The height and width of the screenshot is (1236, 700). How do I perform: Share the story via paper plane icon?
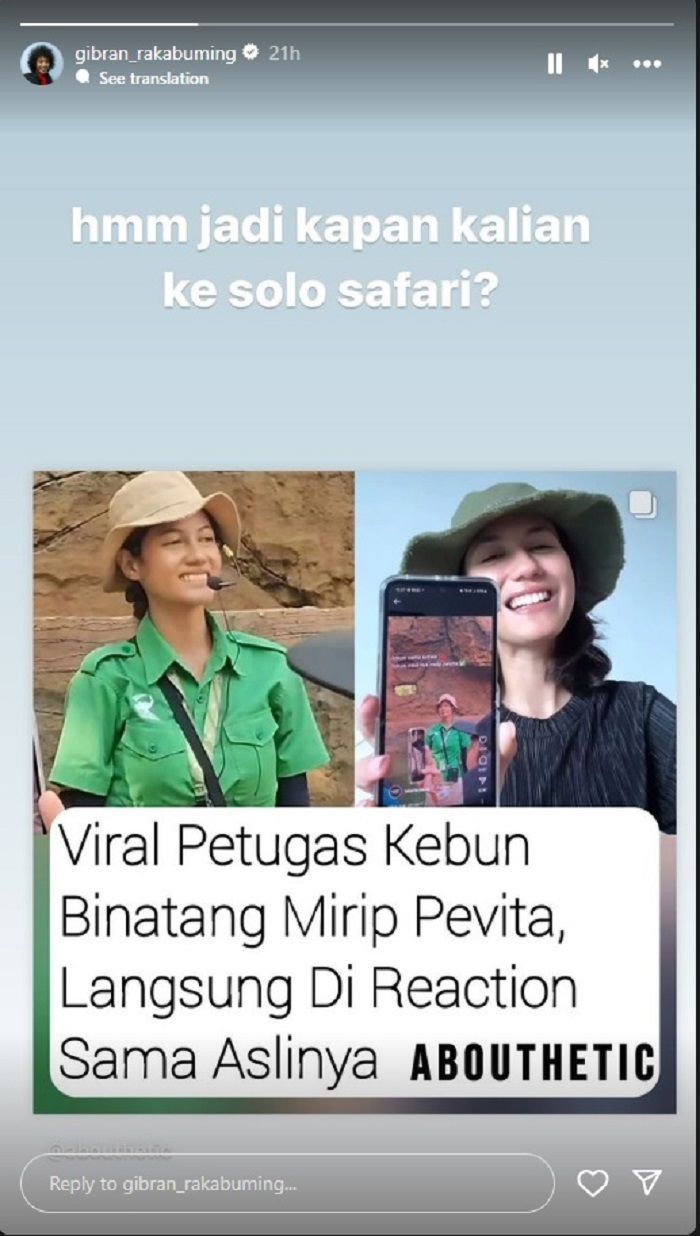[x=647, y=1182]
